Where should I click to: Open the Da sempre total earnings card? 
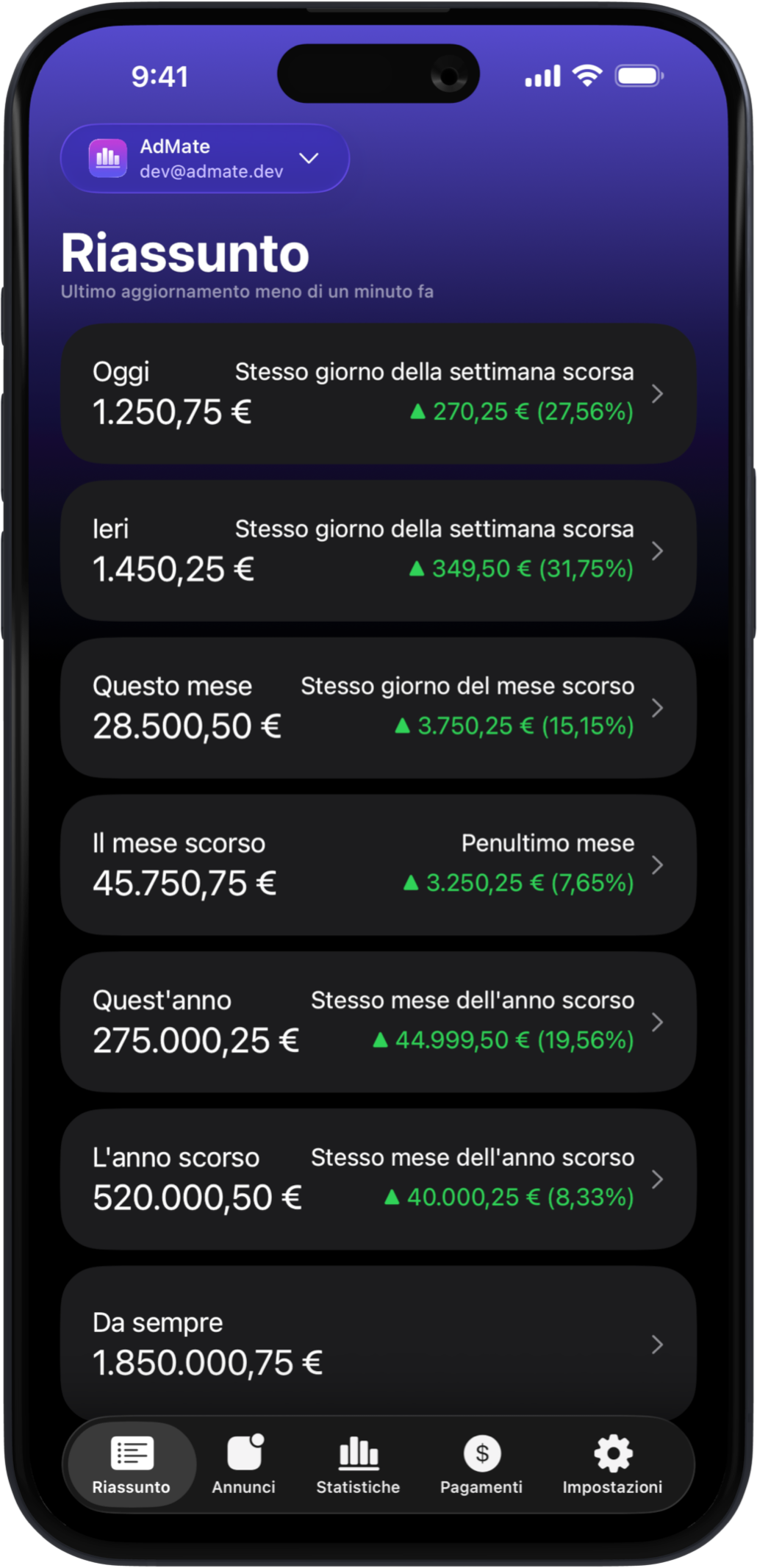[x=378, y=1342]
